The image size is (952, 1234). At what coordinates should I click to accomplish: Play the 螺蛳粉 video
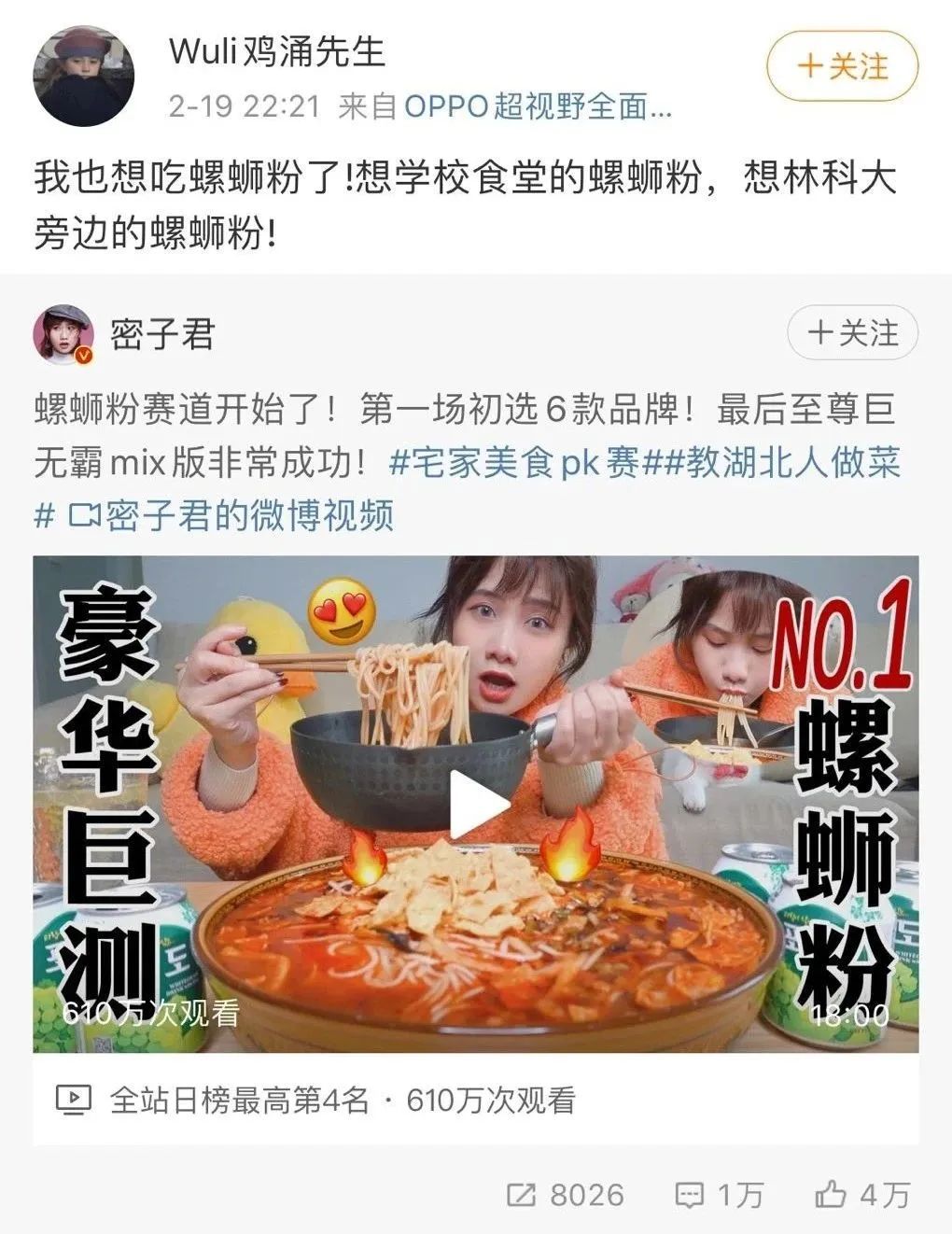pyautogui.click(x=476, y=805)
